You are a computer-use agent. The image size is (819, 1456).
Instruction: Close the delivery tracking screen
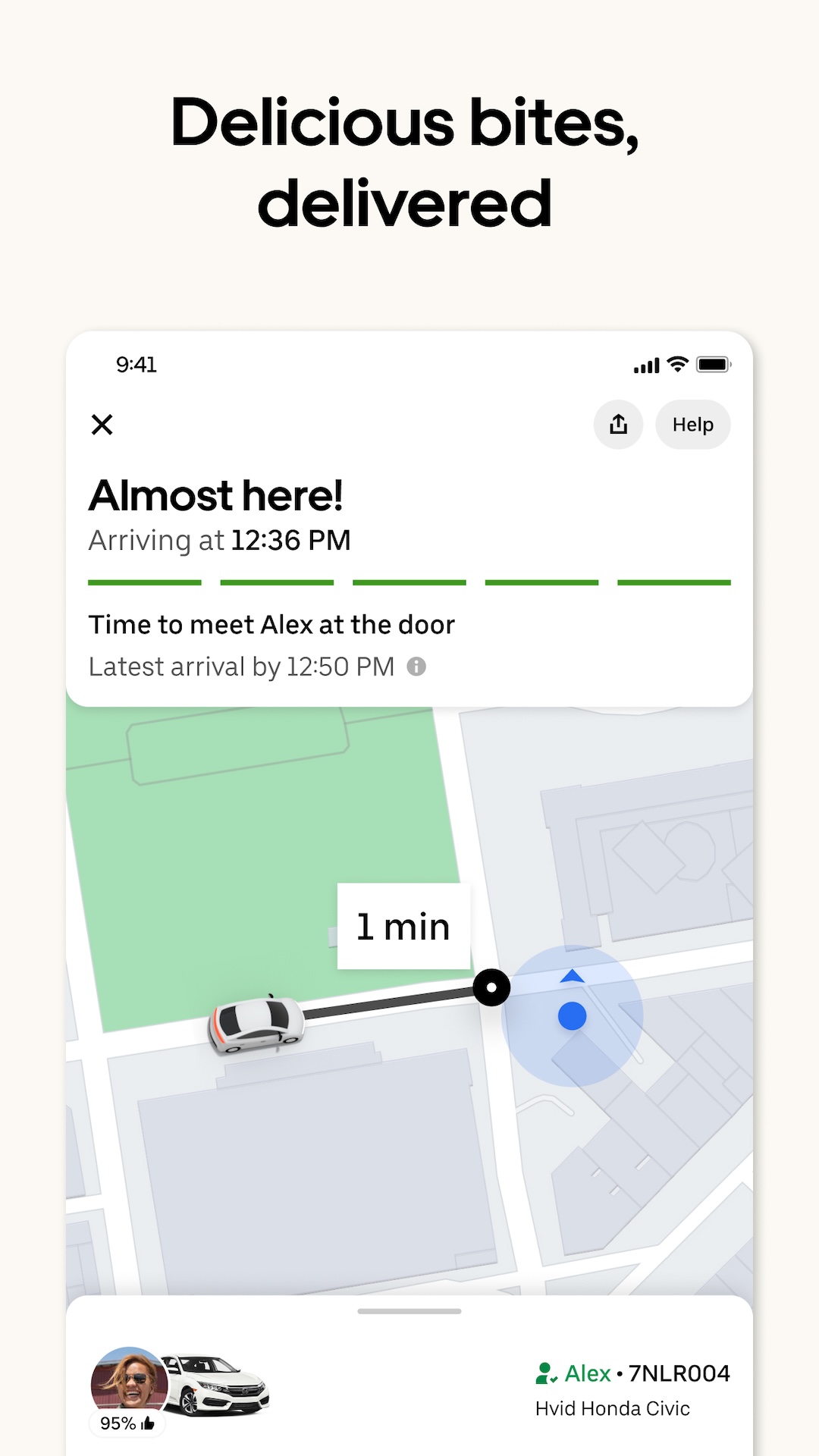click(x=102, y=425)
